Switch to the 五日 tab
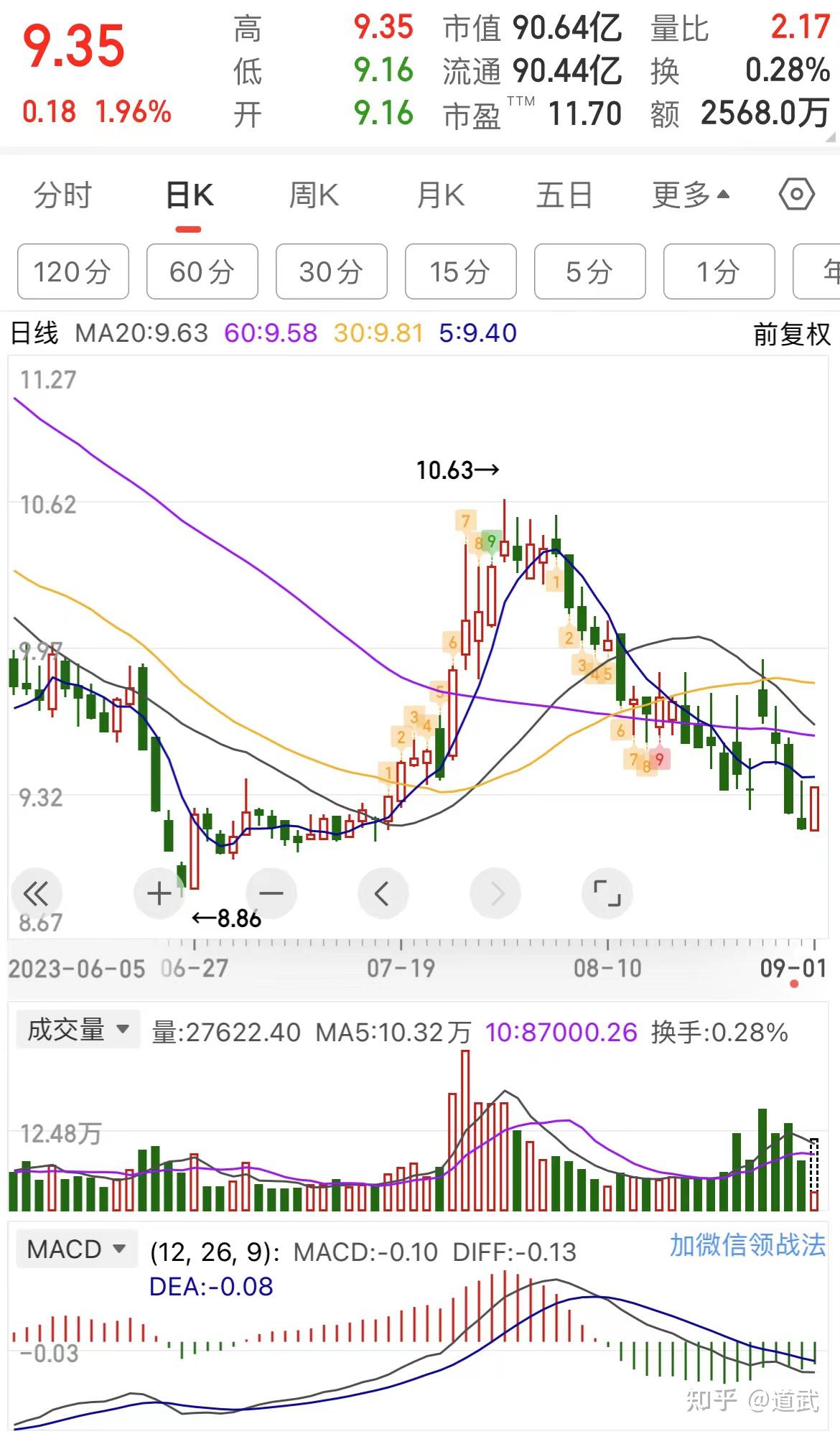This screenshot has width=840, height=1434. click(x=564, y=195)
